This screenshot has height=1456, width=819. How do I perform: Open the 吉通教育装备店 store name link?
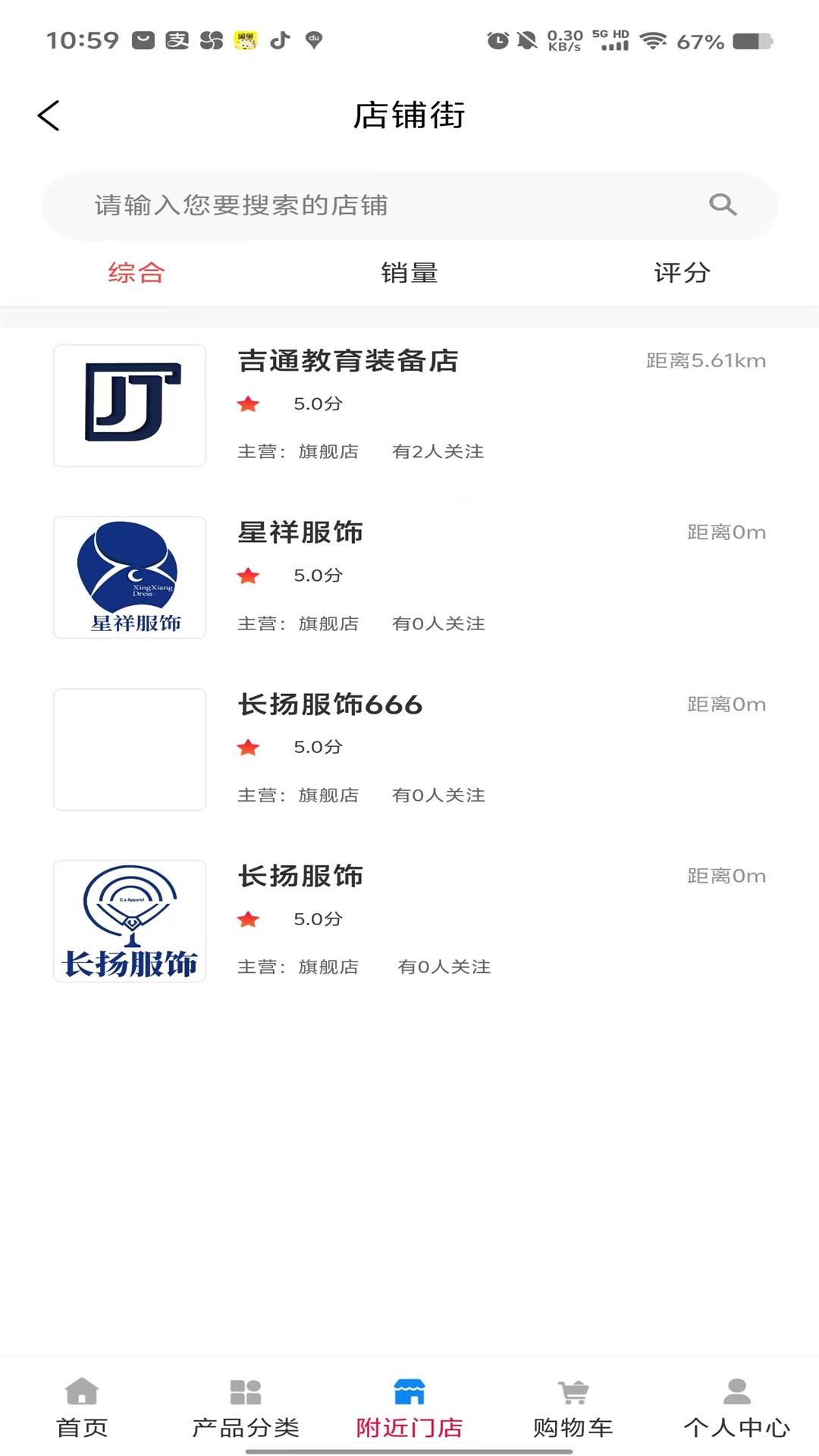point(348,362)
